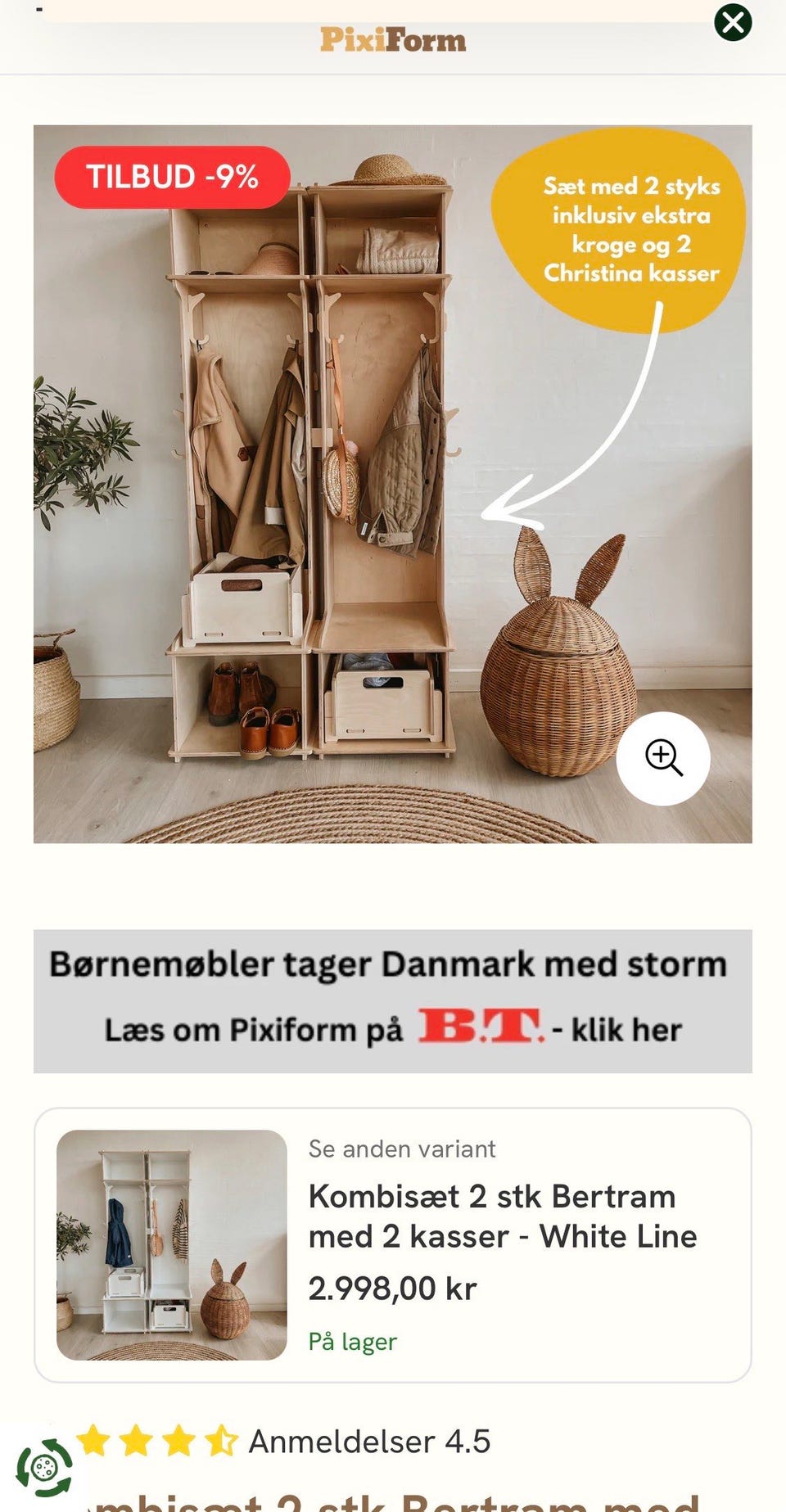Select the 2.998,00 kr price text
The image size is (786, 1512).
(x=391, y=1286)
